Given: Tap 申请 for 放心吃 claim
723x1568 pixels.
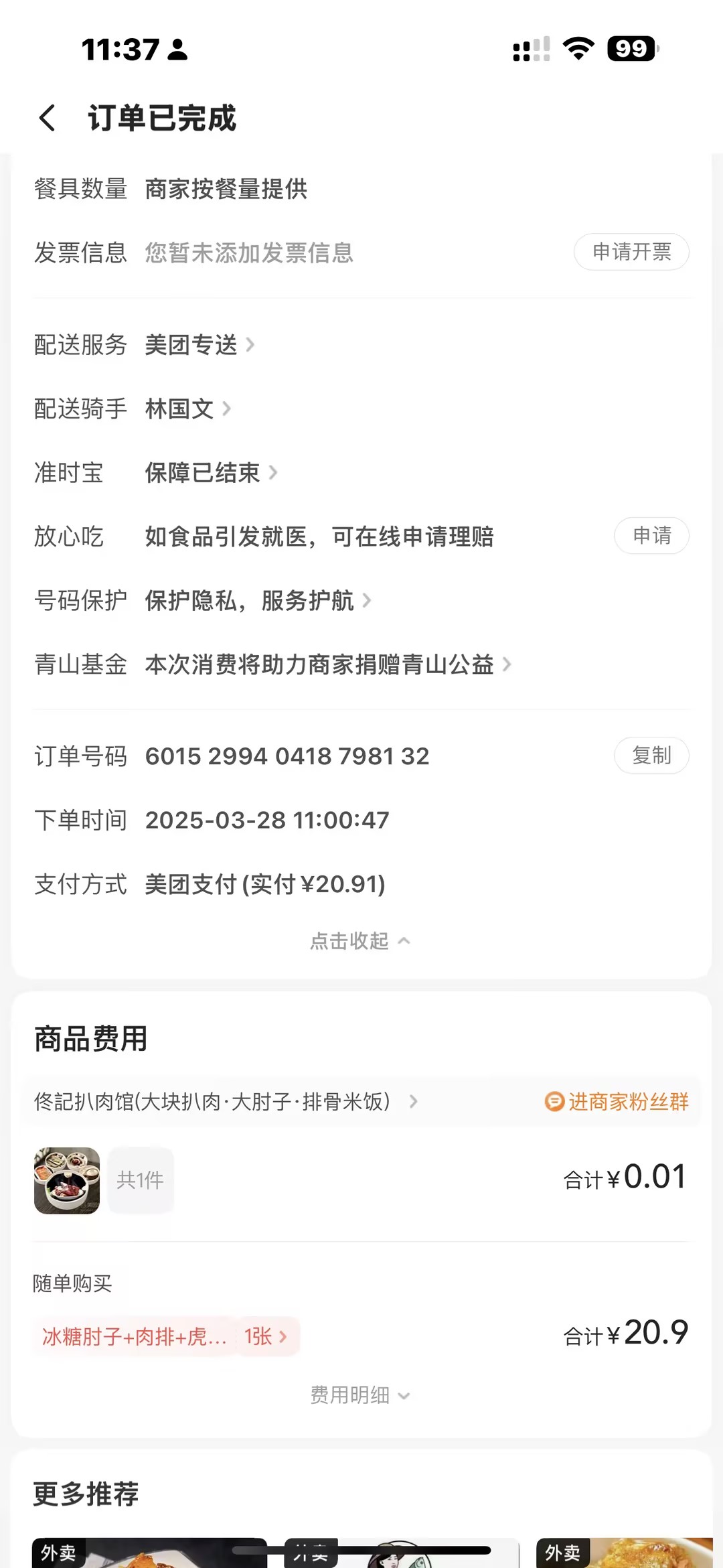Looking at the screenshot, I should pos(651,536).
